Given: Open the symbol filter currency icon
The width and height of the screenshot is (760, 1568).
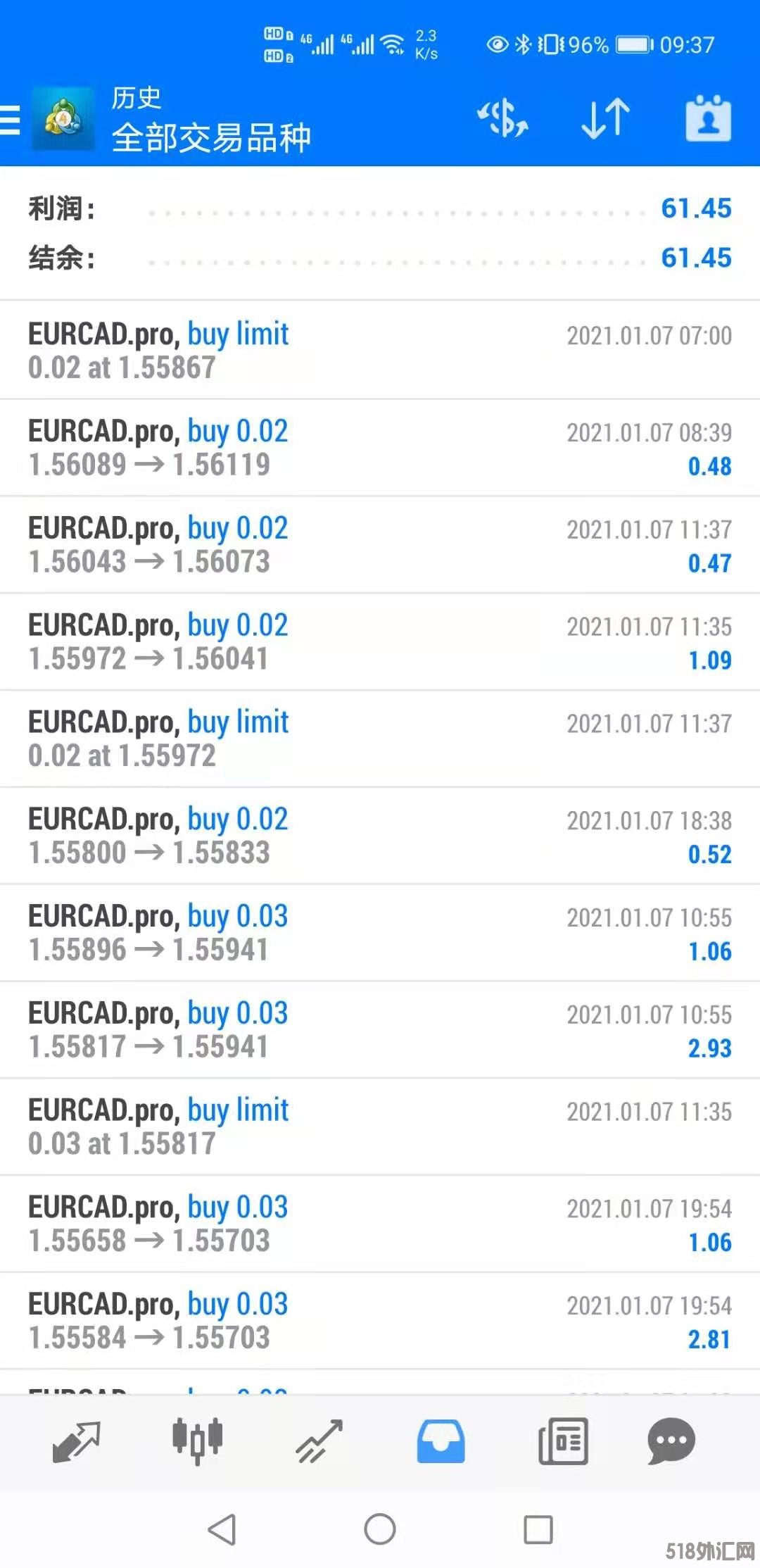Looking at the screenshot, I should tap(502, 118).
